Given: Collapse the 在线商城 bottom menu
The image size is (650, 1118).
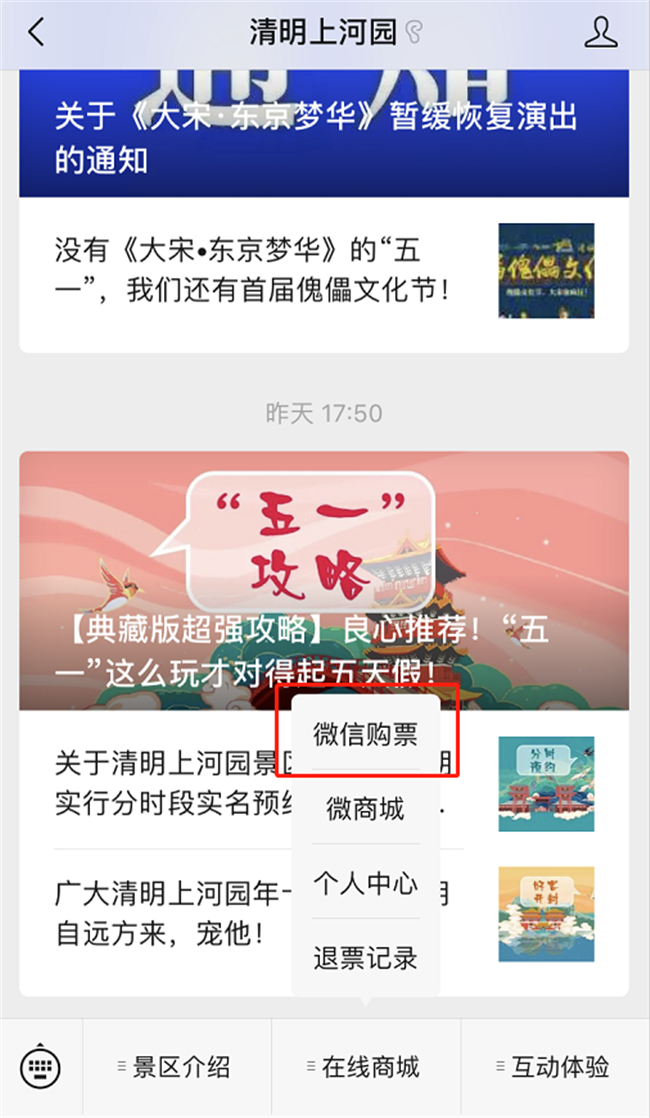Looking at the screenshot, I should 366,1067.
